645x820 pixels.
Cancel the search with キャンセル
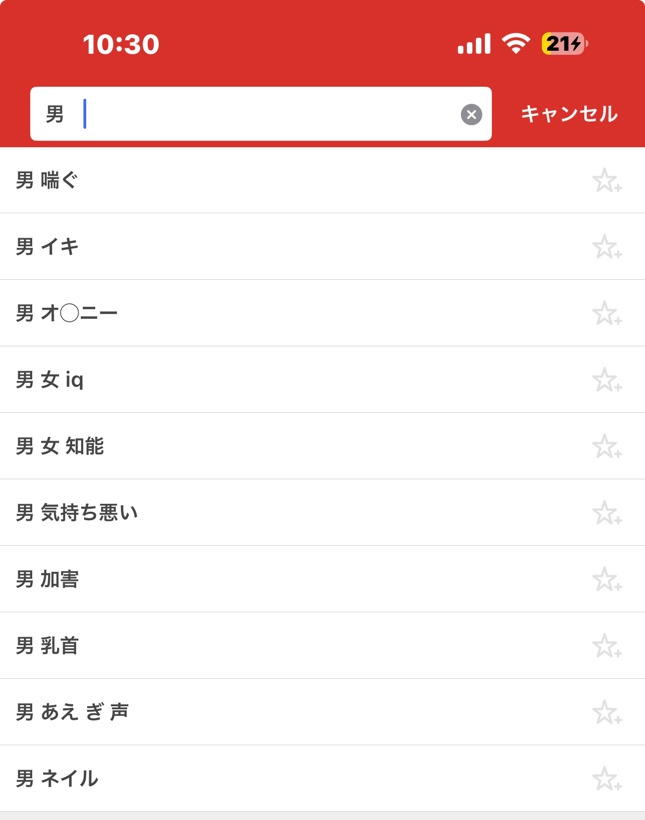coord(568,114)
